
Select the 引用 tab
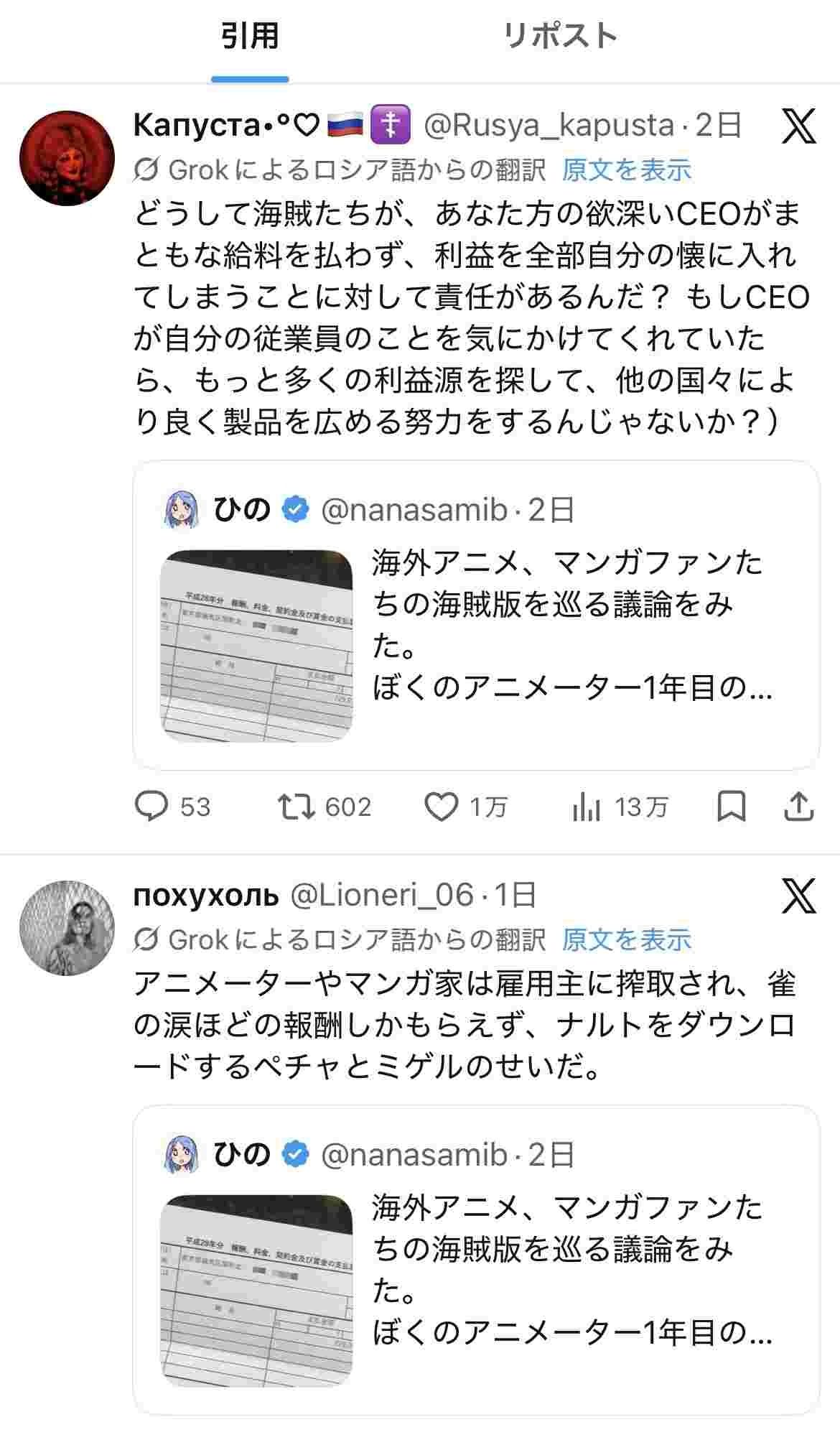coord(250,36)
